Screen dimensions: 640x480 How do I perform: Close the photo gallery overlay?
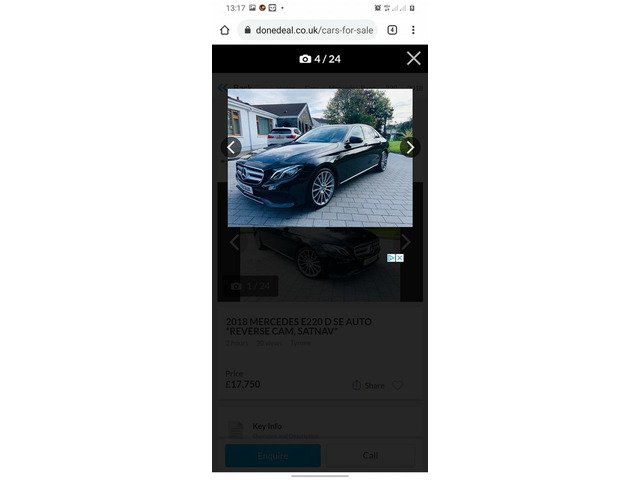coord(413,58)
